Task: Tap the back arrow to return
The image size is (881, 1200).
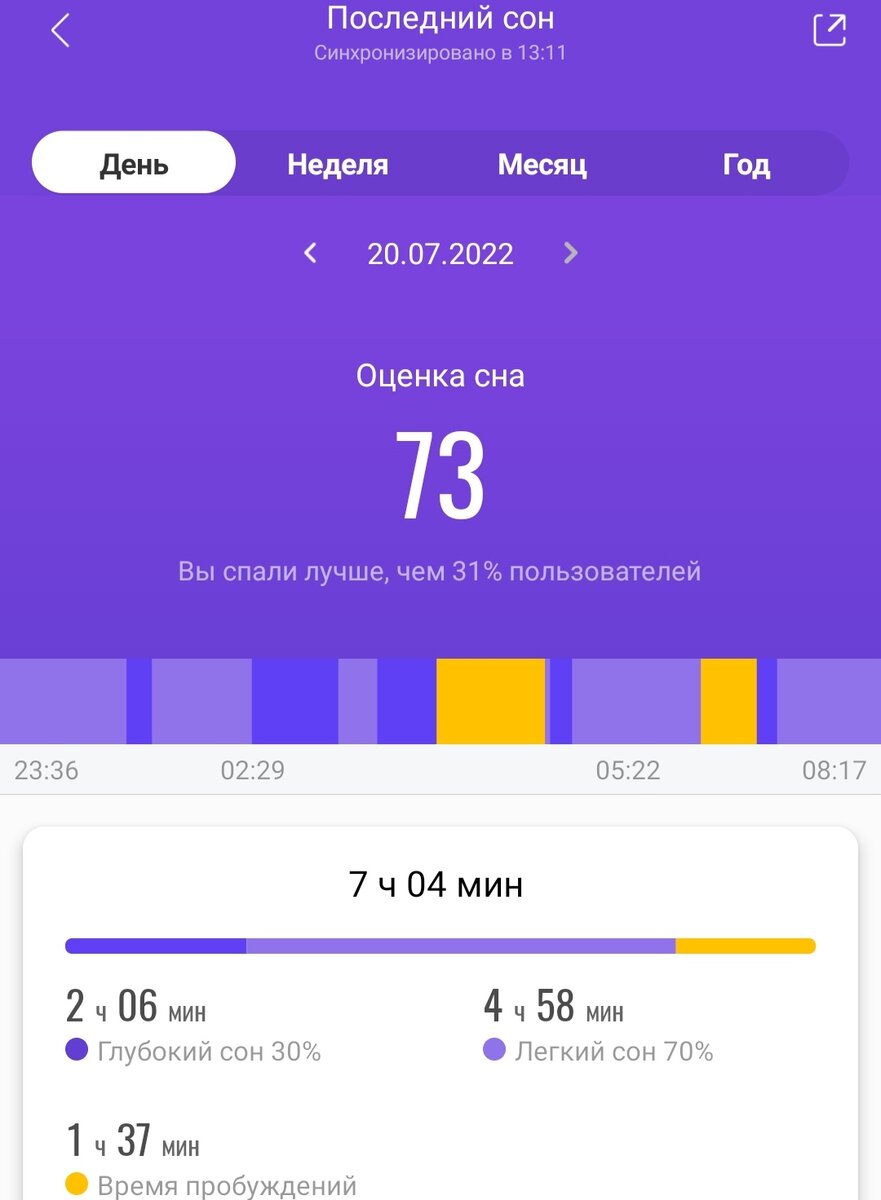Action: coord(60,30)
